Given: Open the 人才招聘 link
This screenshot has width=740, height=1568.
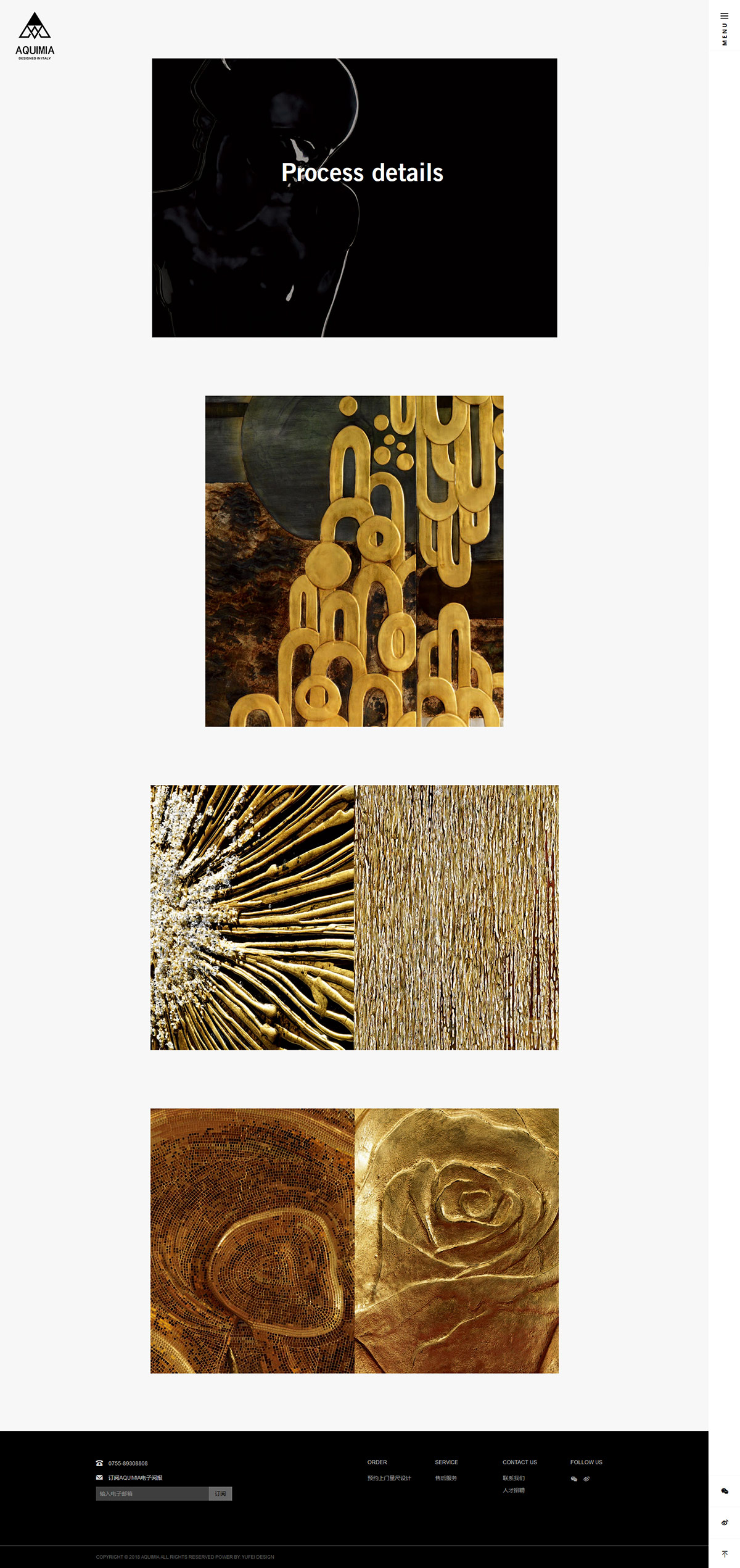Looking at the screenshot, I should point(513,1490).
